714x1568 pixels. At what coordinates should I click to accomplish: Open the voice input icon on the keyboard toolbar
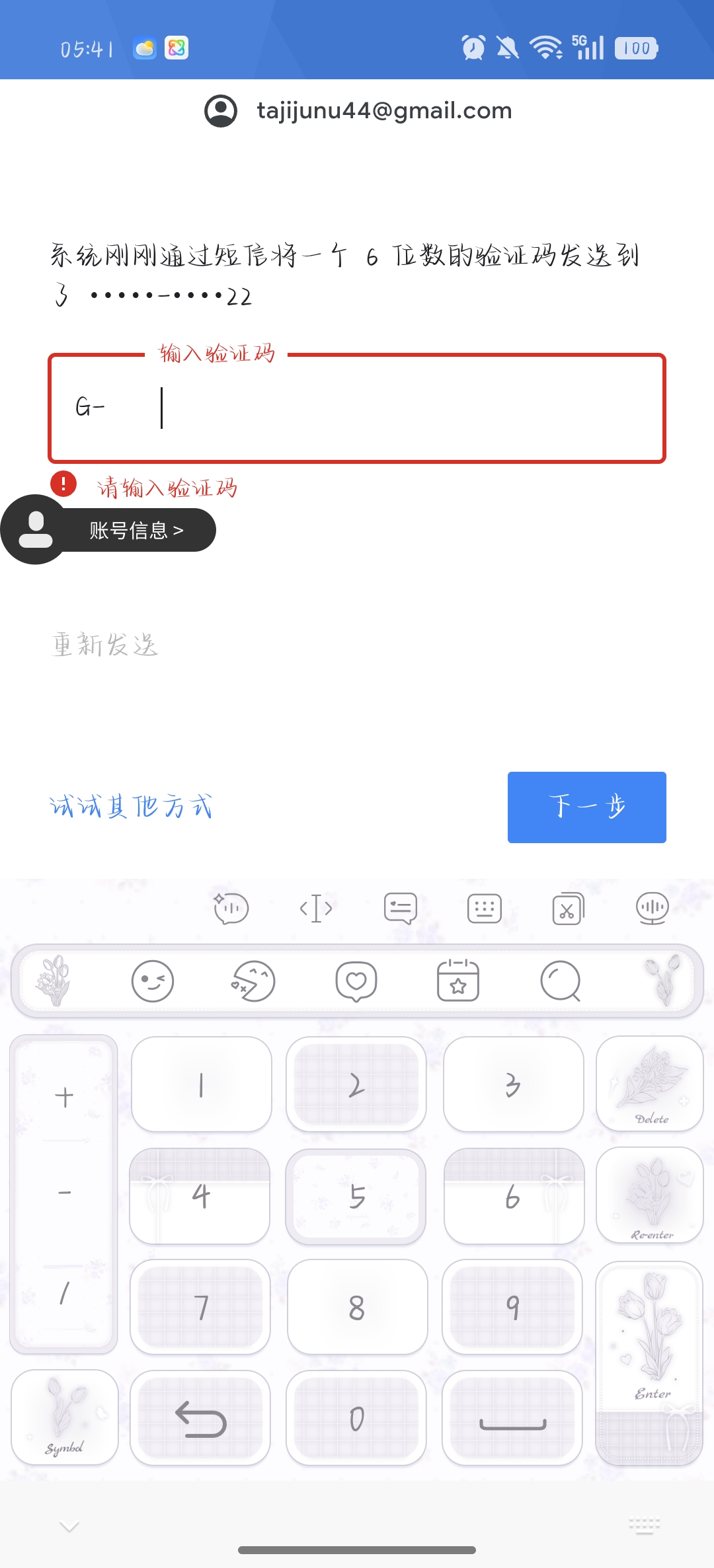click(652, 909)
